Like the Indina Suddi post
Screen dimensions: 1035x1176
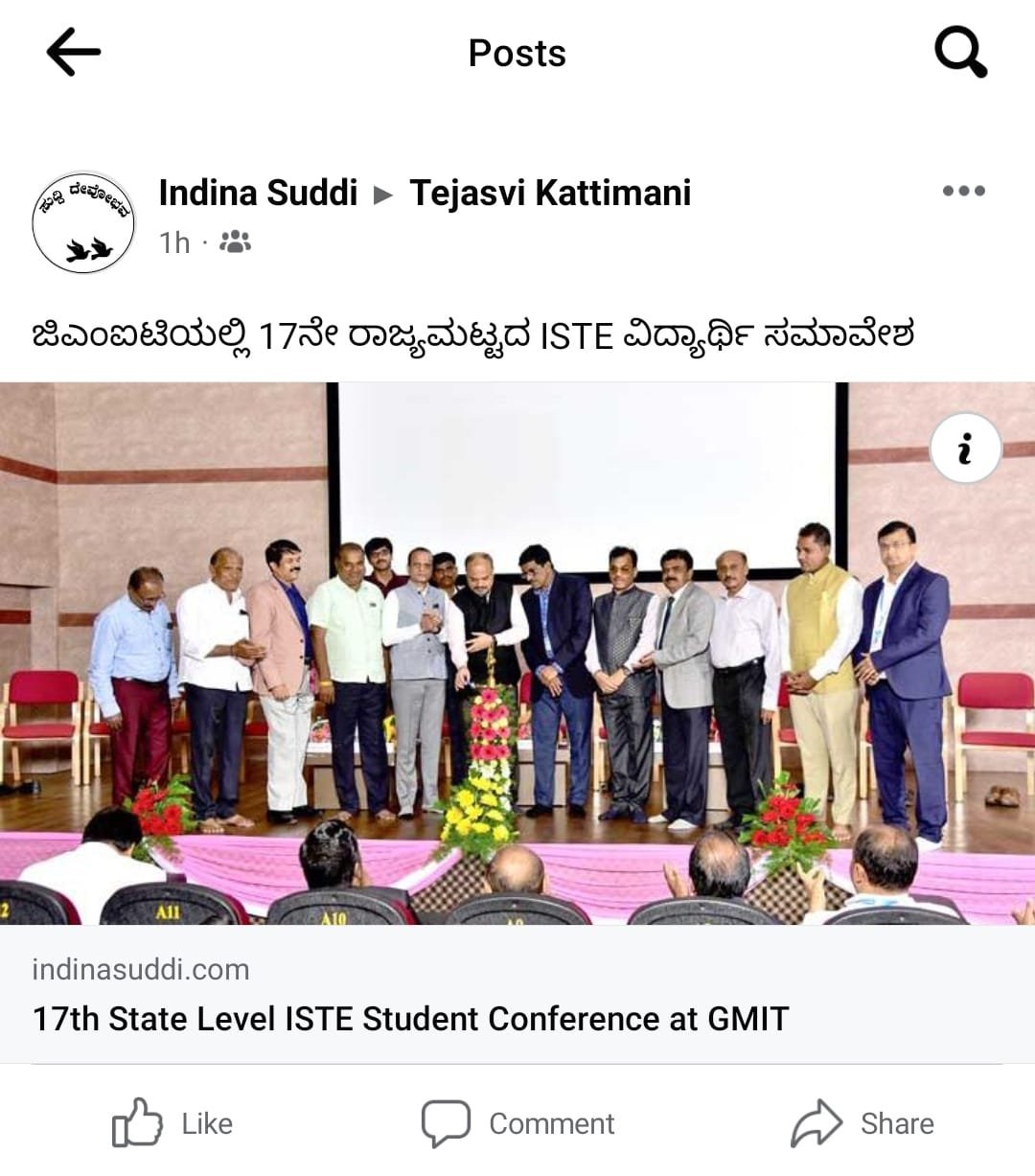(x=173, y=1122)
